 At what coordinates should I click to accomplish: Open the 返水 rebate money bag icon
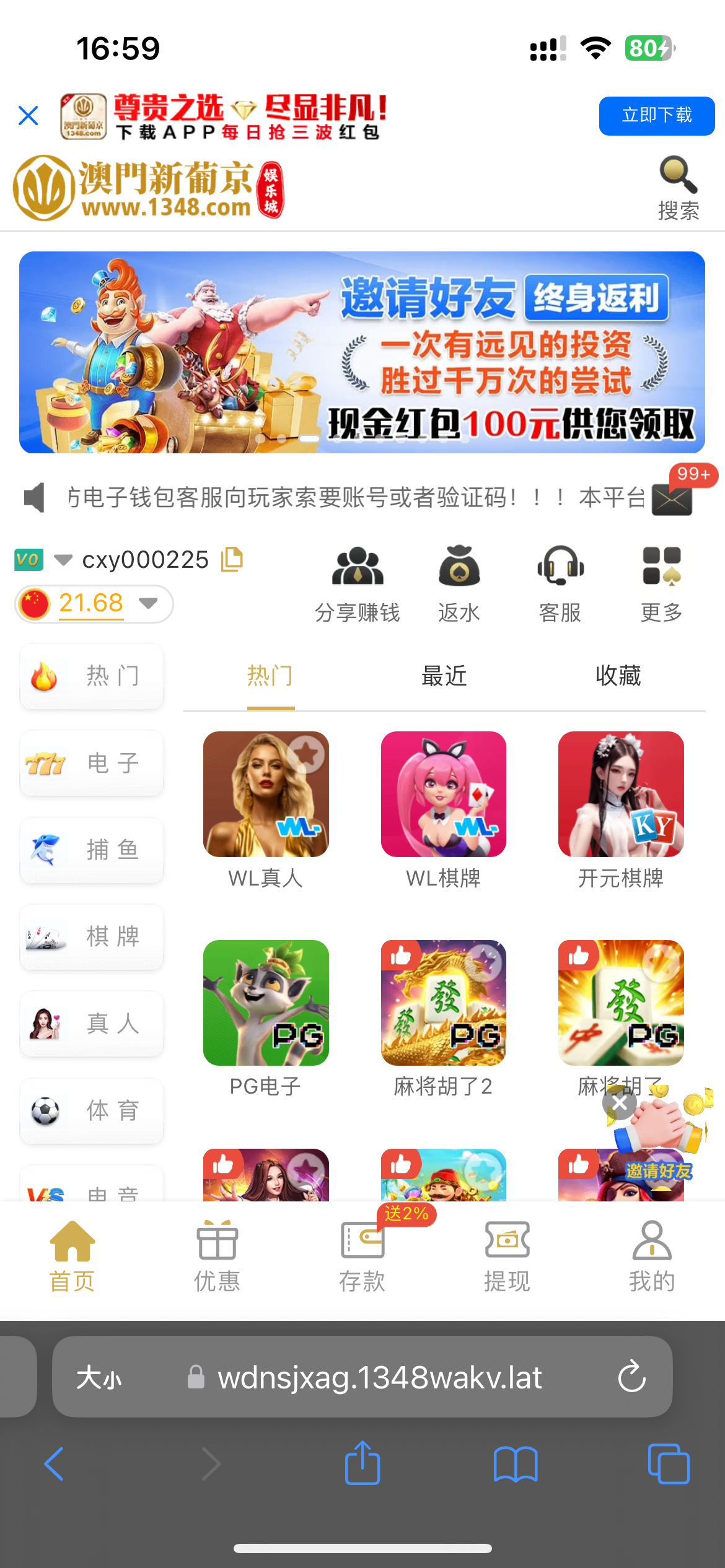tap(459, 567)
